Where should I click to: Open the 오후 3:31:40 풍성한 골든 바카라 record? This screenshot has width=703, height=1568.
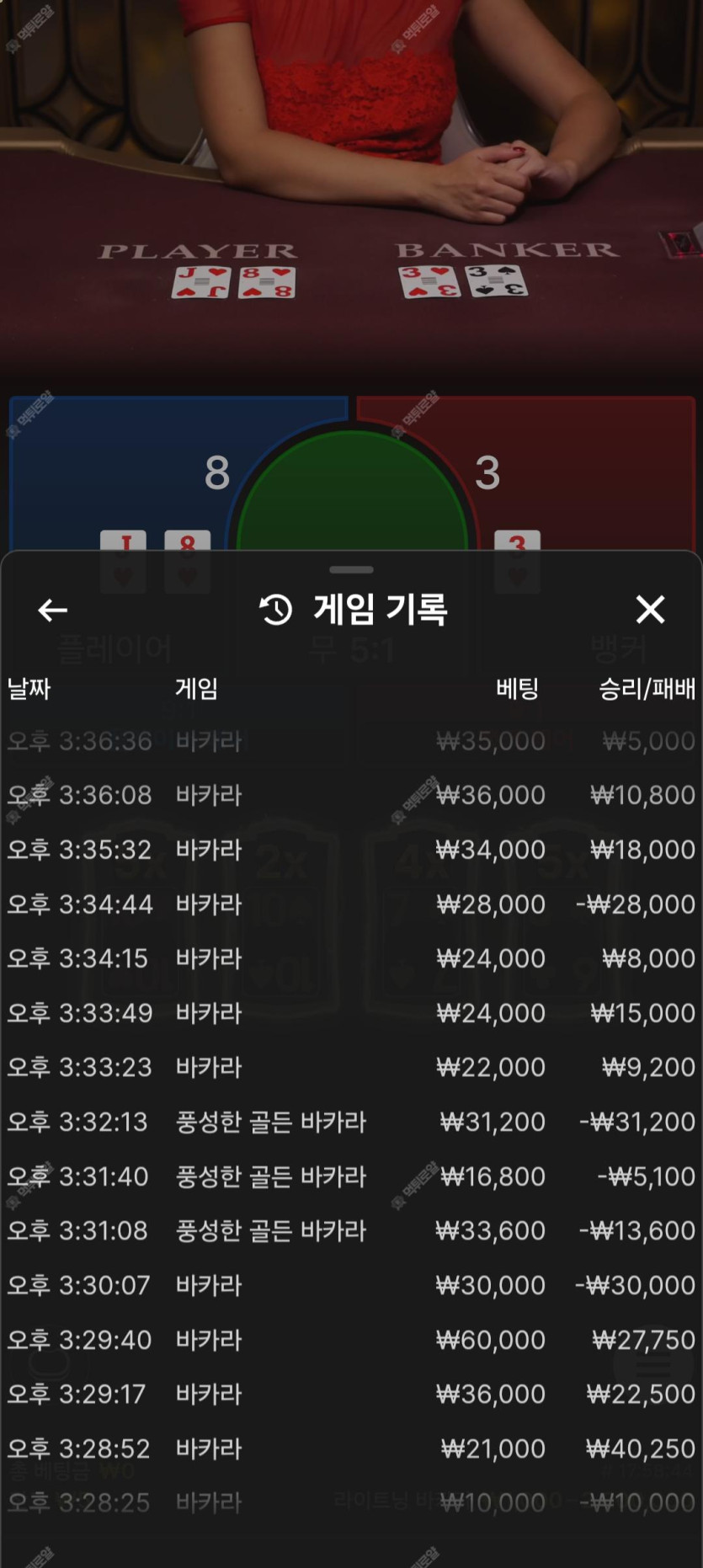(x=351, y=1176)
